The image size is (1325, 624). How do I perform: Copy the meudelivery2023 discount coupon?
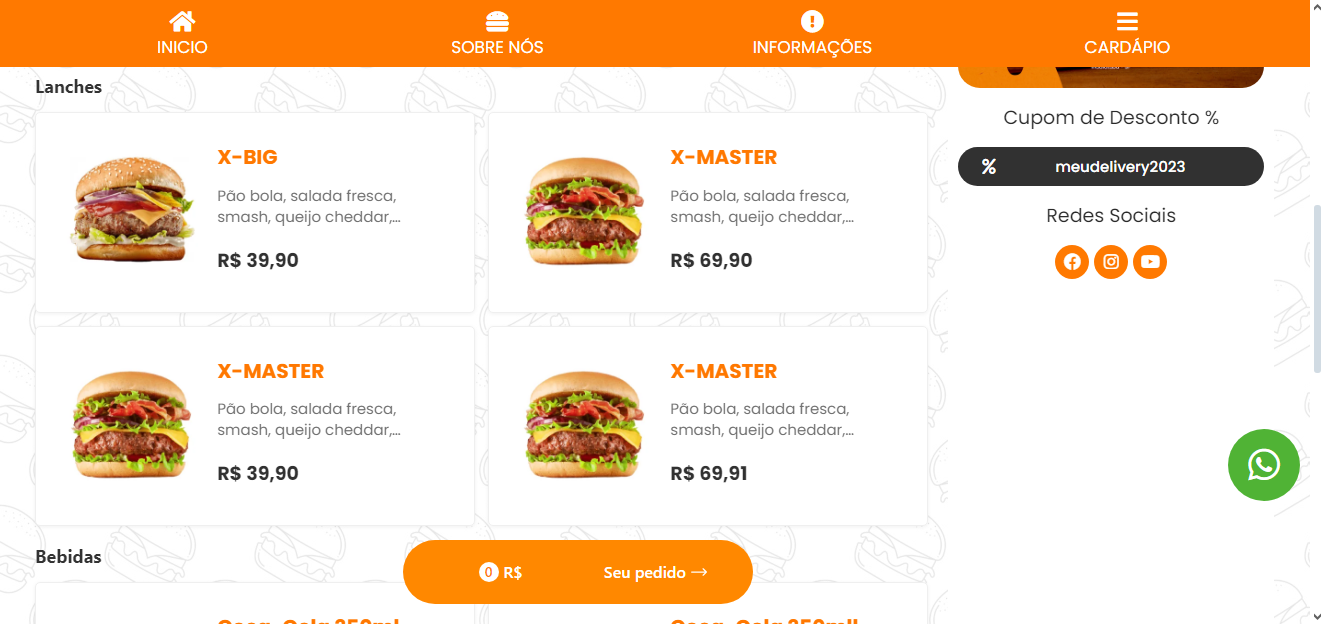(1110, 167)
